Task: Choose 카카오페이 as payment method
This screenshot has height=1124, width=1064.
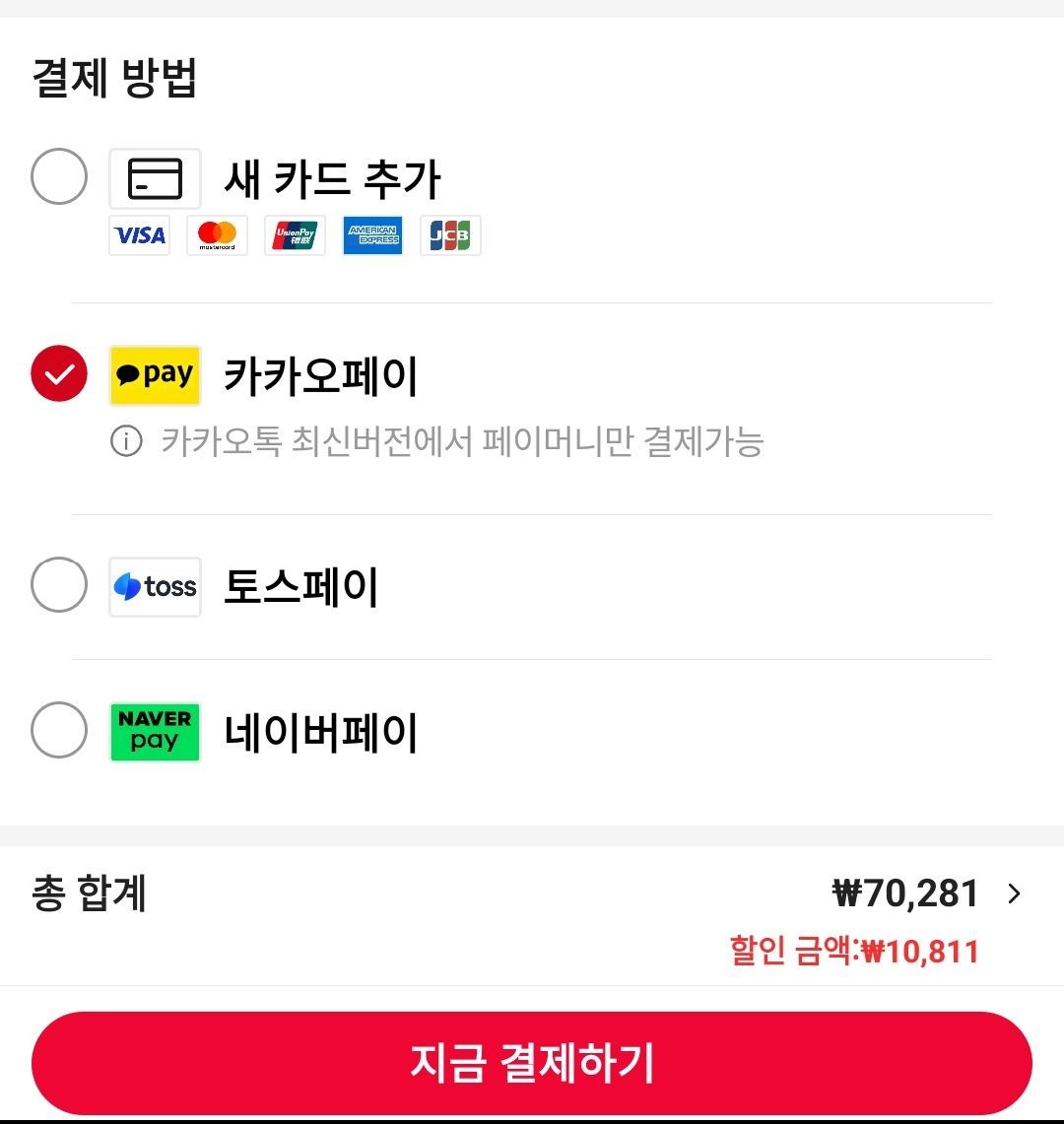Action: point(59,374)
